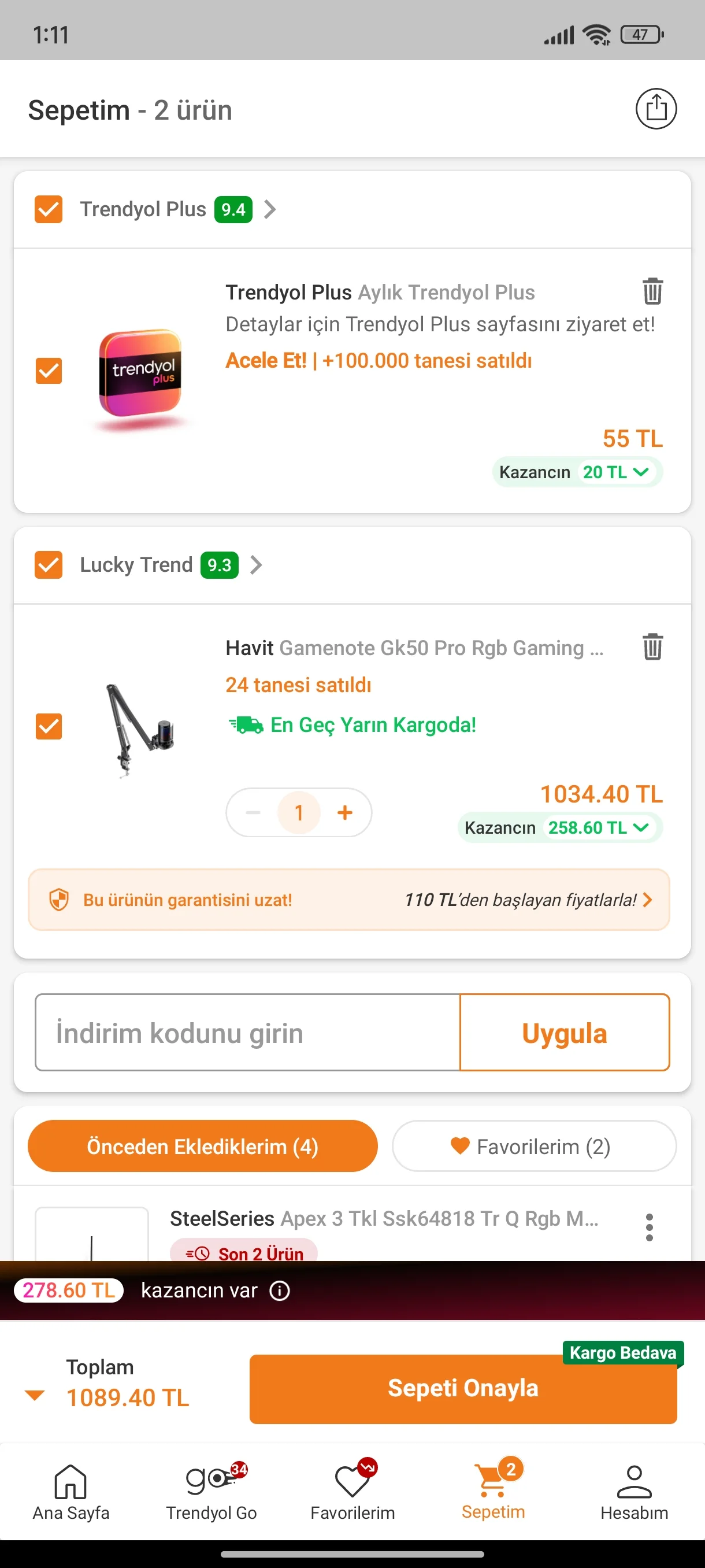705x1568 pixels.
Task: Focus the İndirim kodunu girin field
Action: (247, 1033)
